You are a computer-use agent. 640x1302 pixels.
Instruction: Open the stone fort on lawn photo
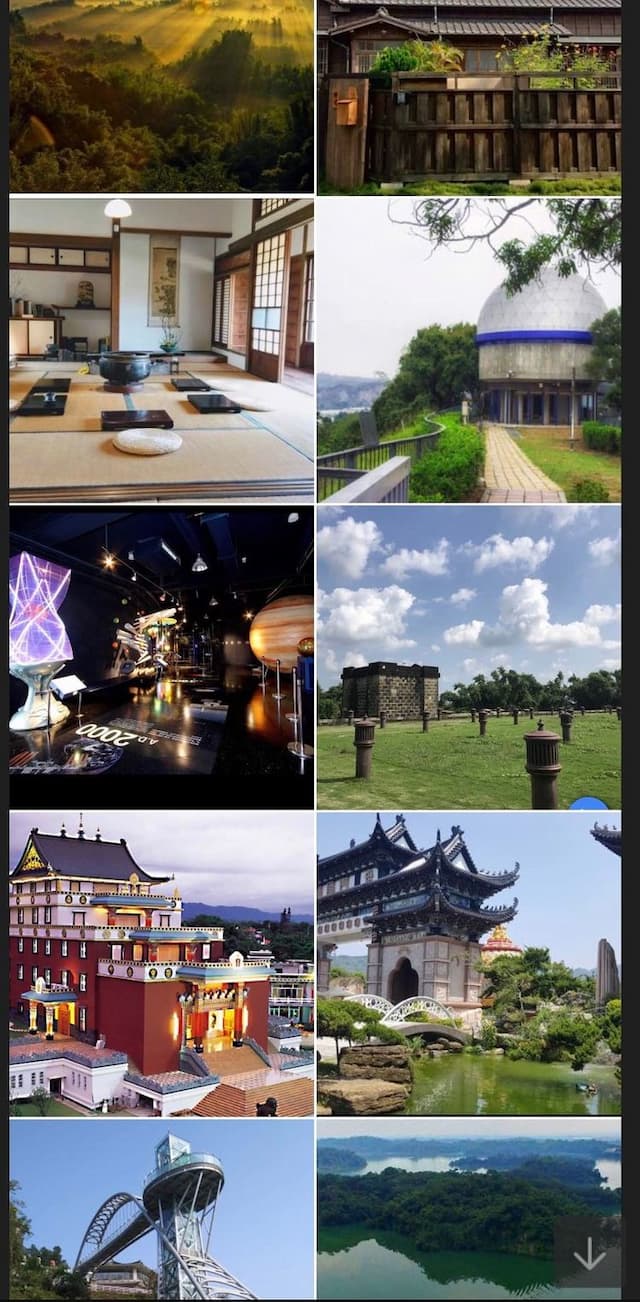pos(468,657)
